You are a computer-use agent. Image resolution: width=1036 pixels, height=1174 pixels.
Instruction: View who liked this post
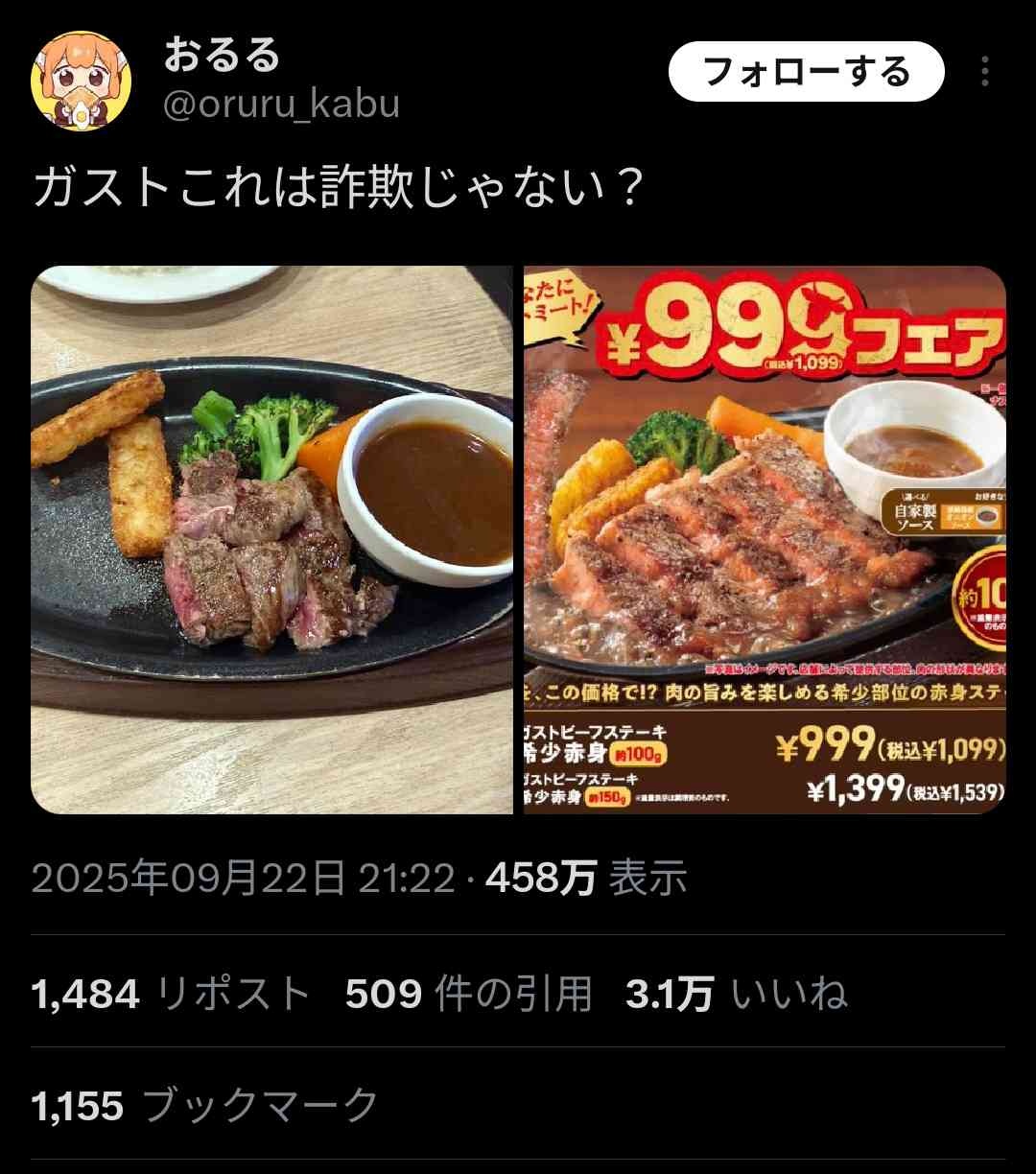[x=736, y=995]
